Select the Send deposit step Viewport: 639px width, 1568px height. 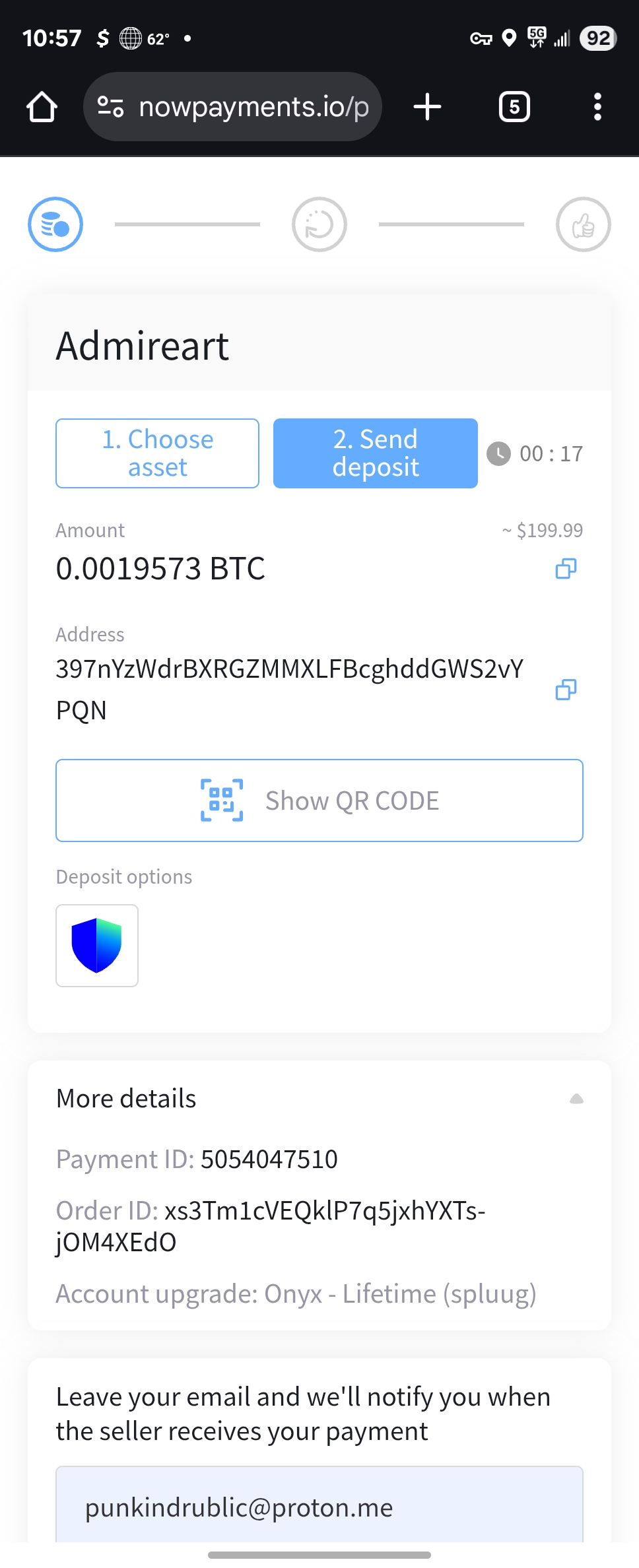375,453
